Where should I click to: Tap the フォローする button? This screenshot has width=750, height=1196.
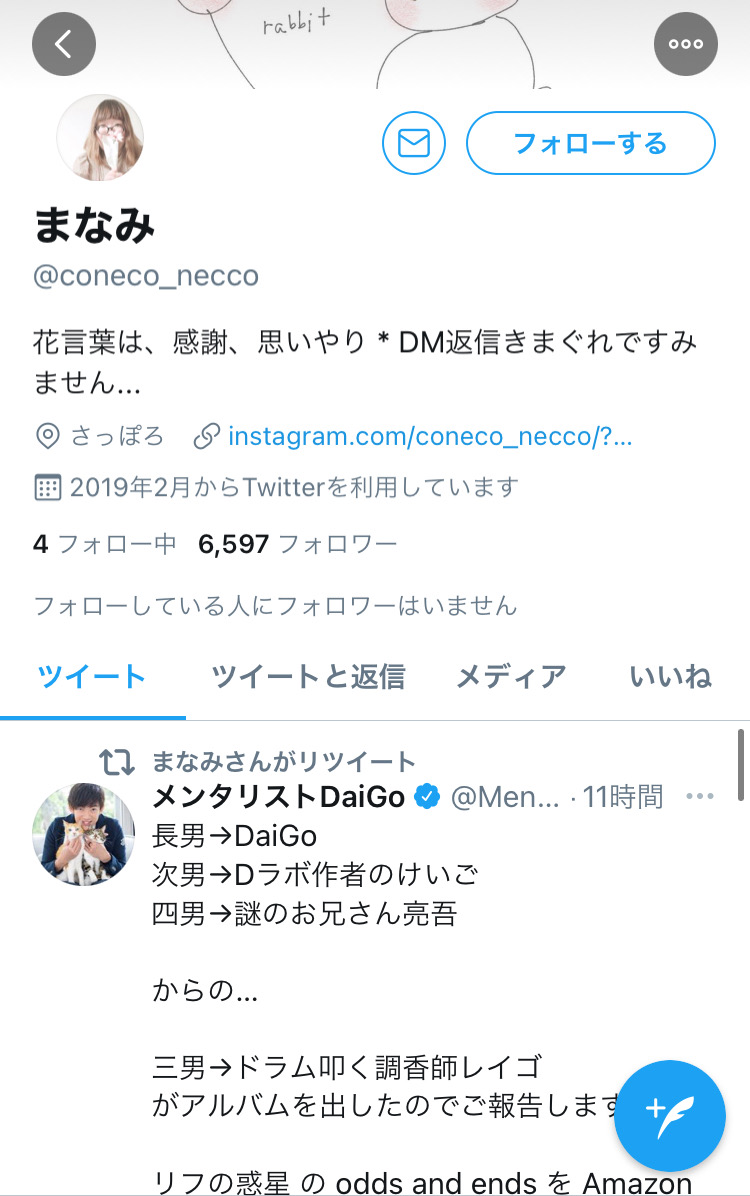590,144
